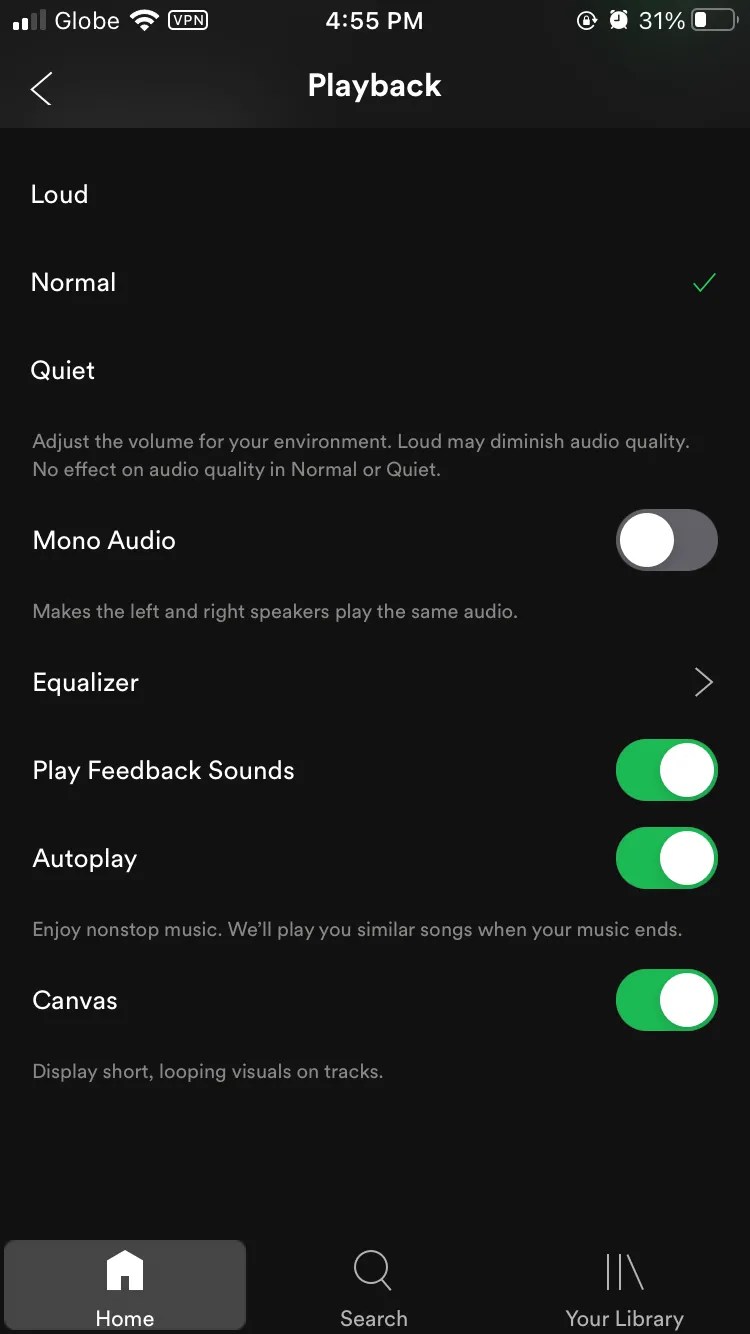This screenshot has height=1334, width=750.
Task: Tap the green checkmark beside Normal
Action: tap(704, 282)
